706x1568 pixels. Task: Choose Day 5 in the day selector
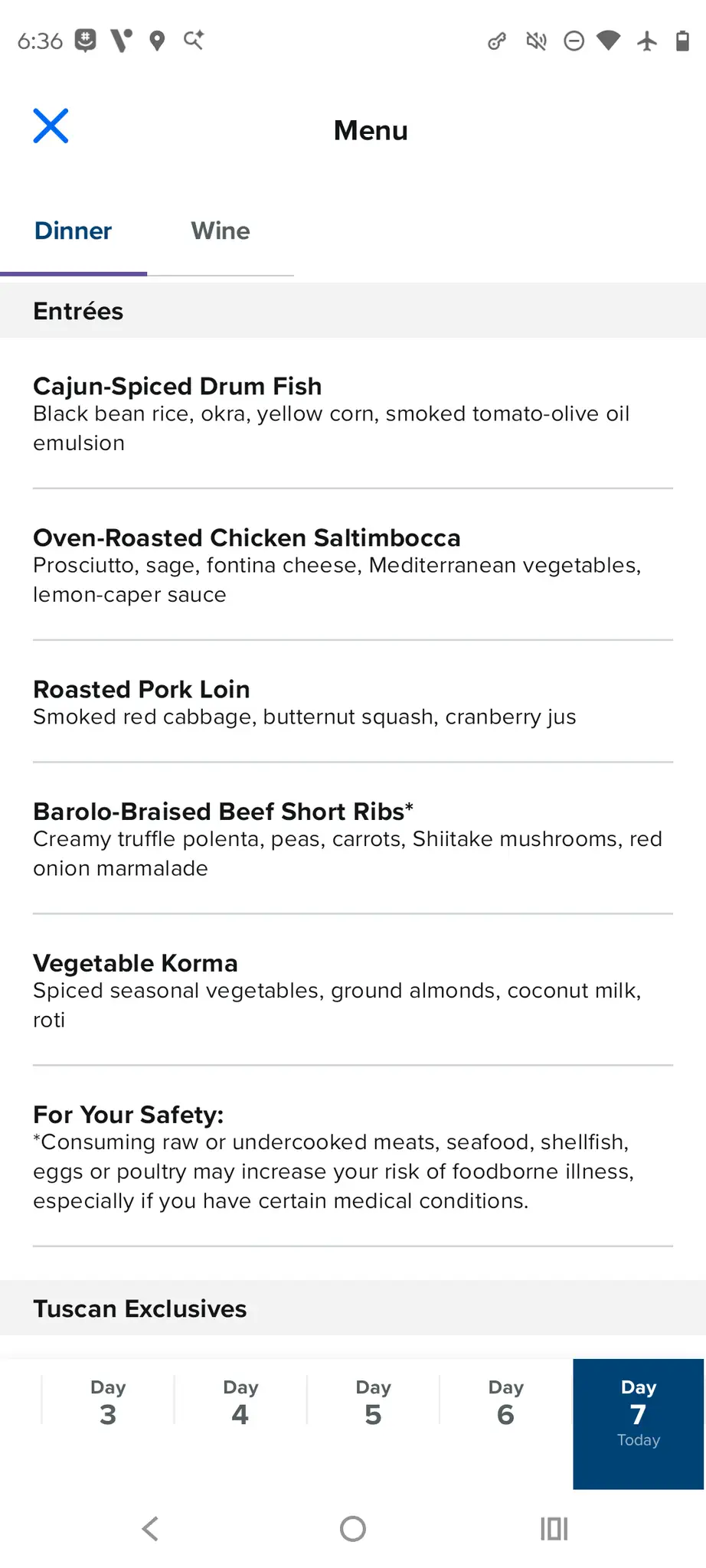pos(373,1403)
